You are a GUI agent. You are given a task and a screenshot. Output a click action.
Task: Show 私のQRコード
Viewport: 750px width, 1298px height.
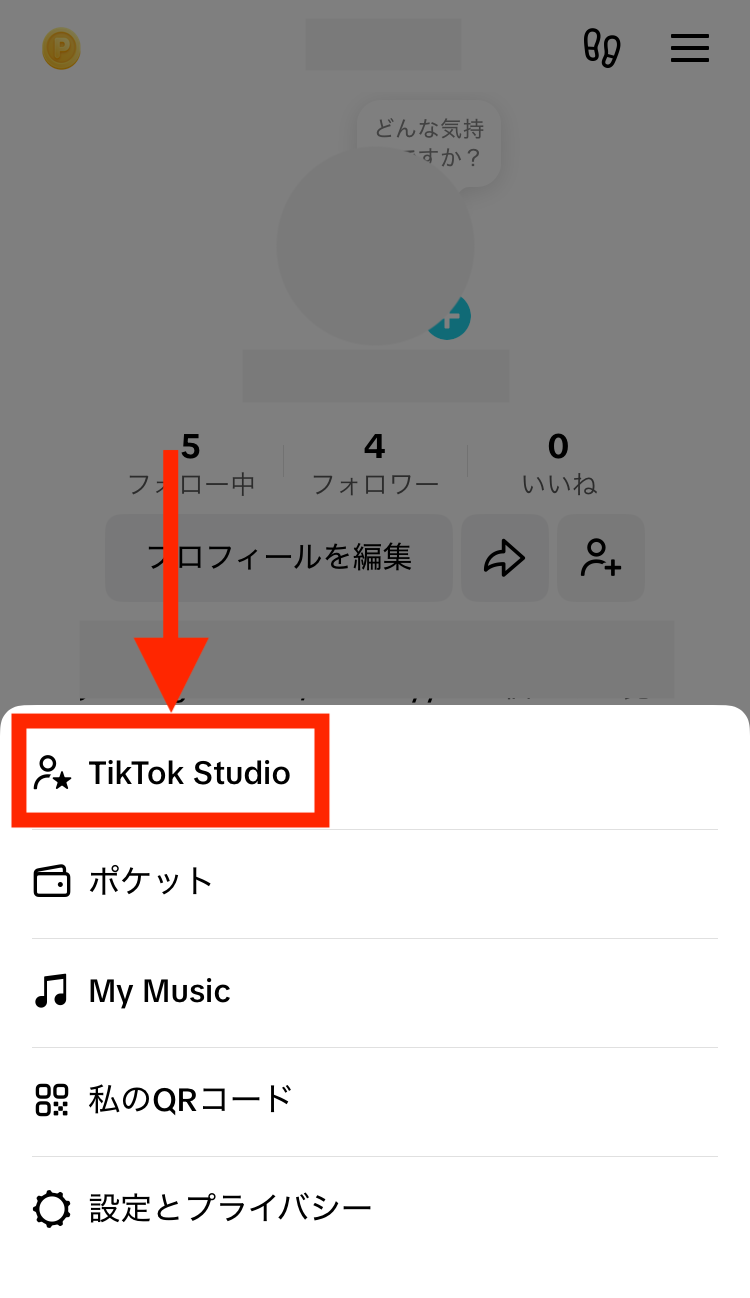click(x=190, y=1100)
